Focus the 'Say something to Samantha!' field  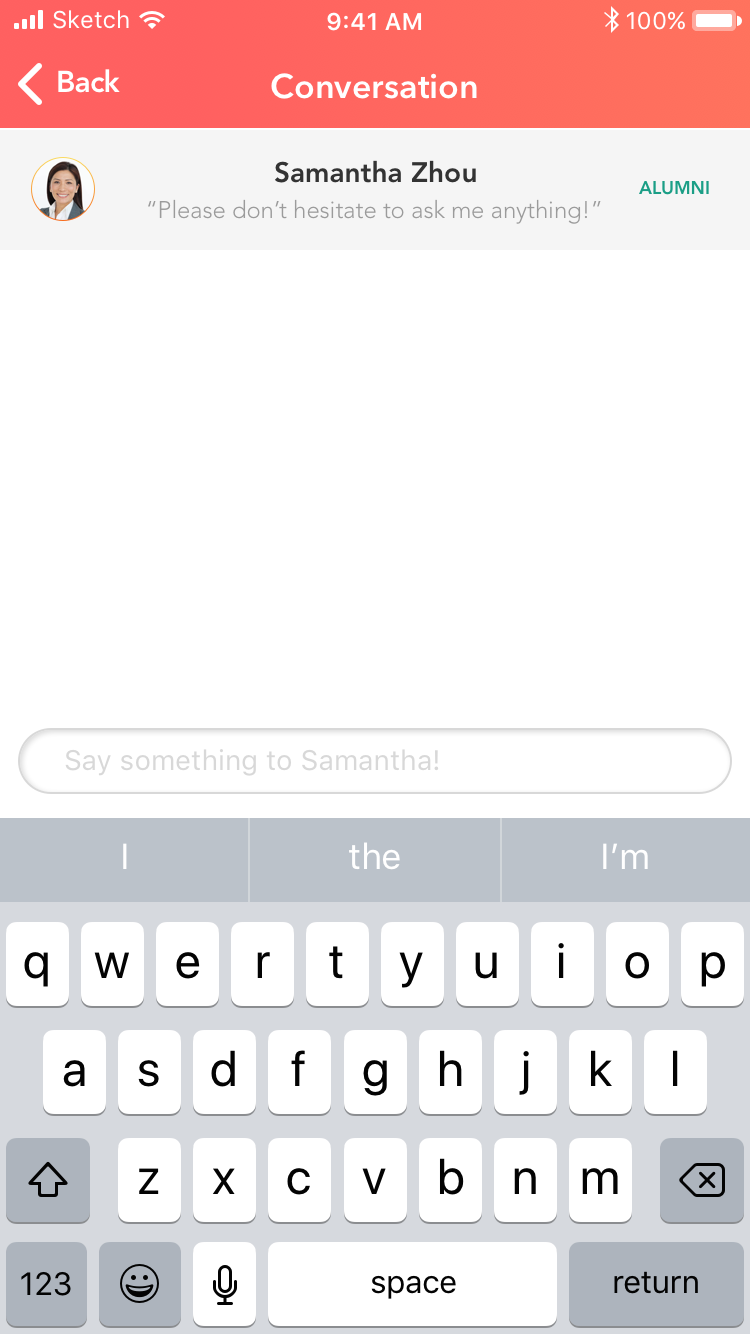pyautogui.click(x=375, y=761)
